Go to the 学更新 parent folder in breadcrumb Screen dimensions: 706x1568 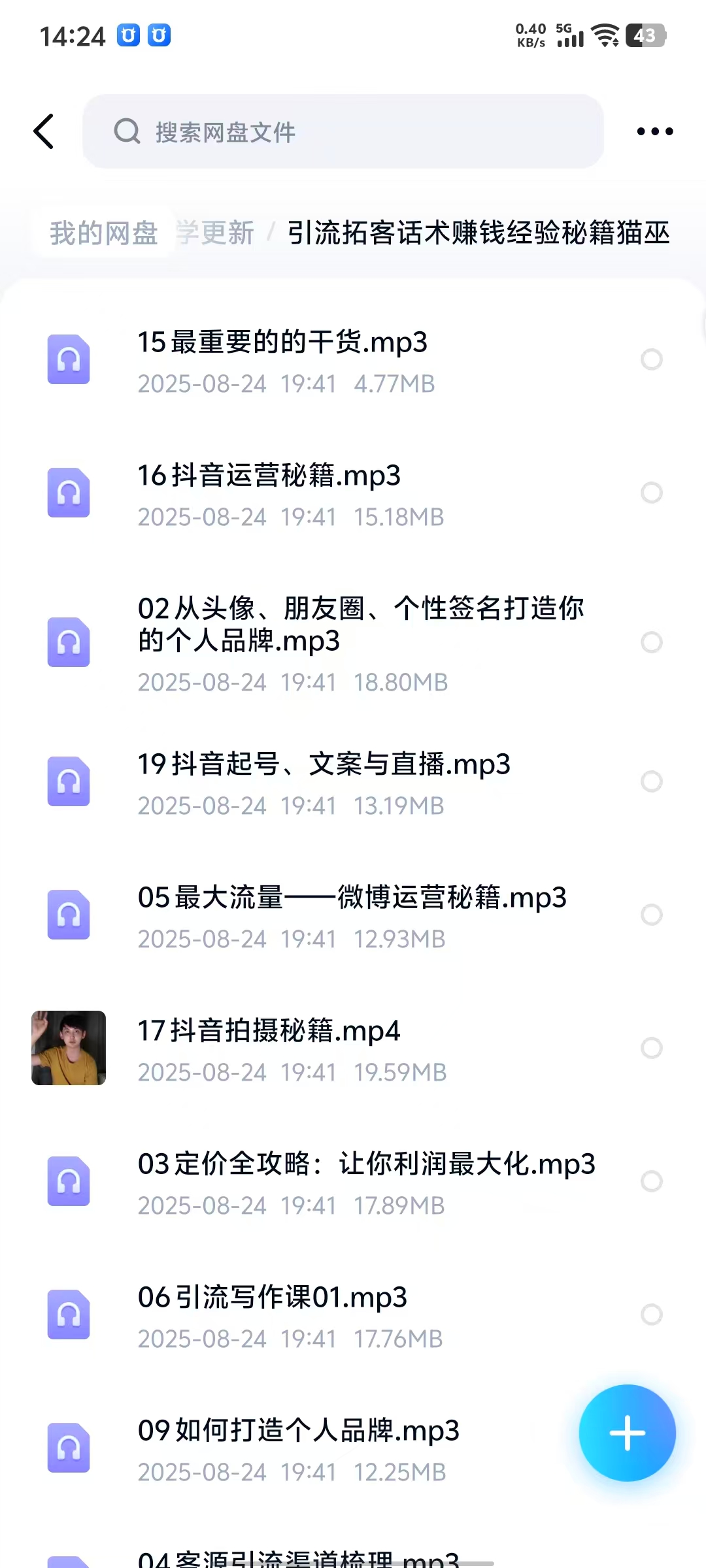[x=216, y=233]
